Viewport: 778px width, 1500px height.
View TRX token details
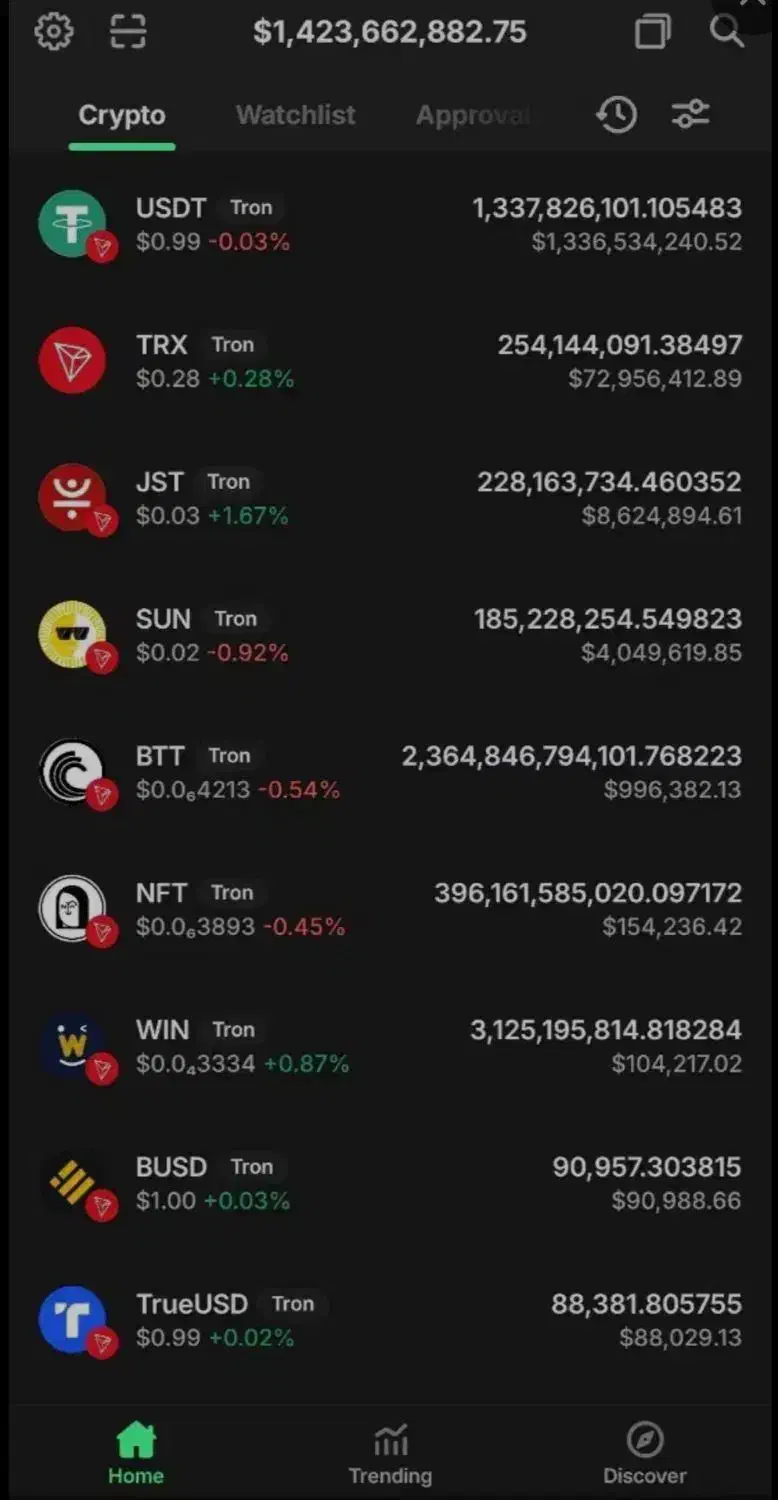[x=389, y=361]
